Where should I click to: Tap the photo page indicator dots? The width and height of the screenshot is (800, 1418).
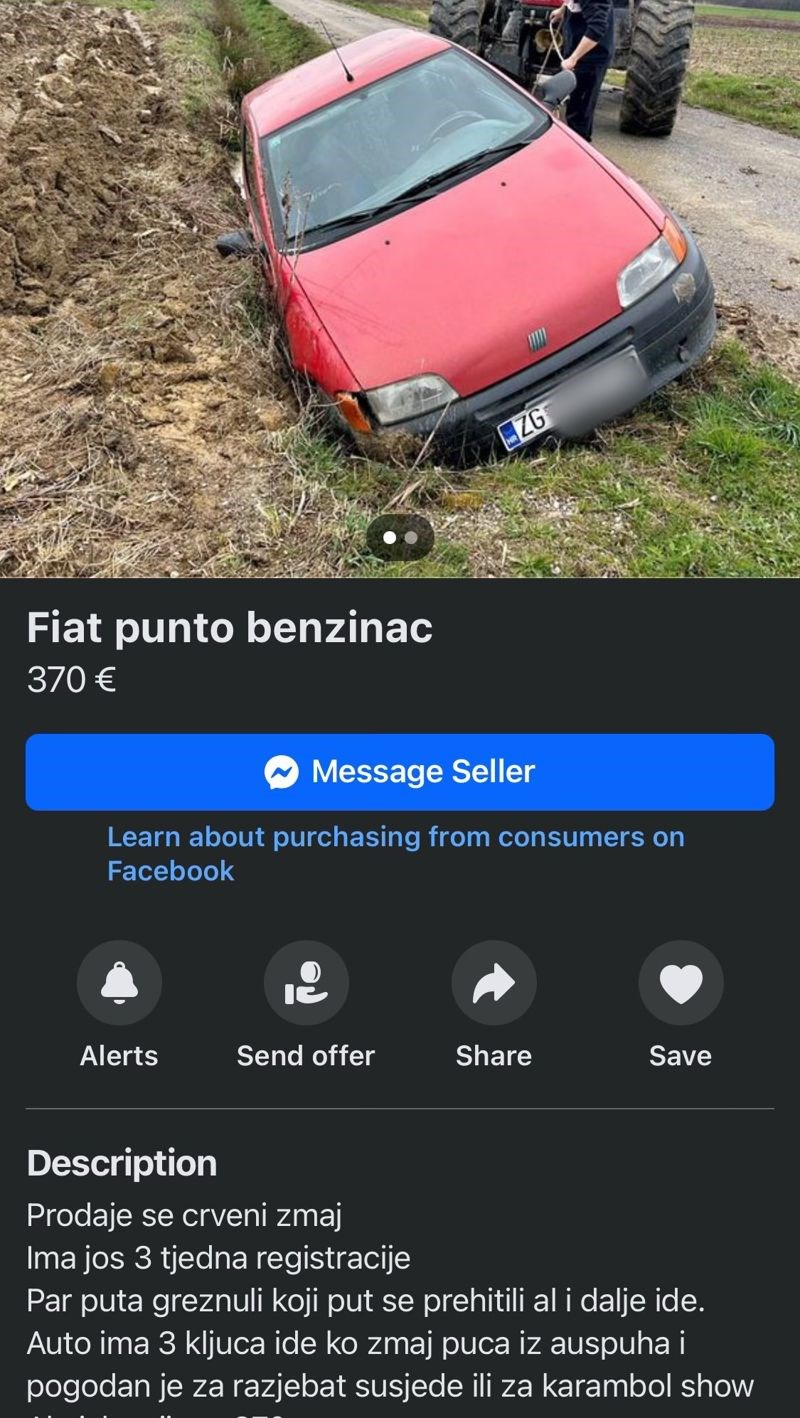400,538
